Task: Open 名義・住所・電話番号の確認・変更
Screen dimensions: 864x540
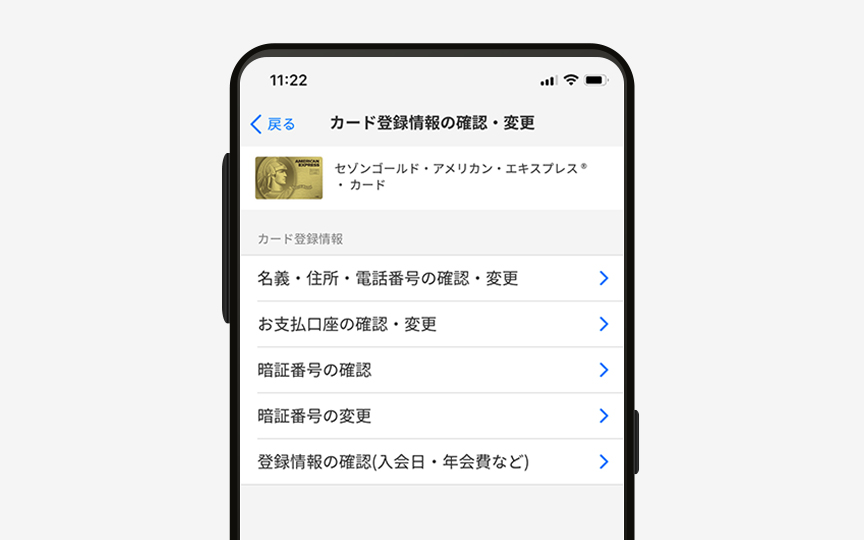Action: tap(430, 278)
